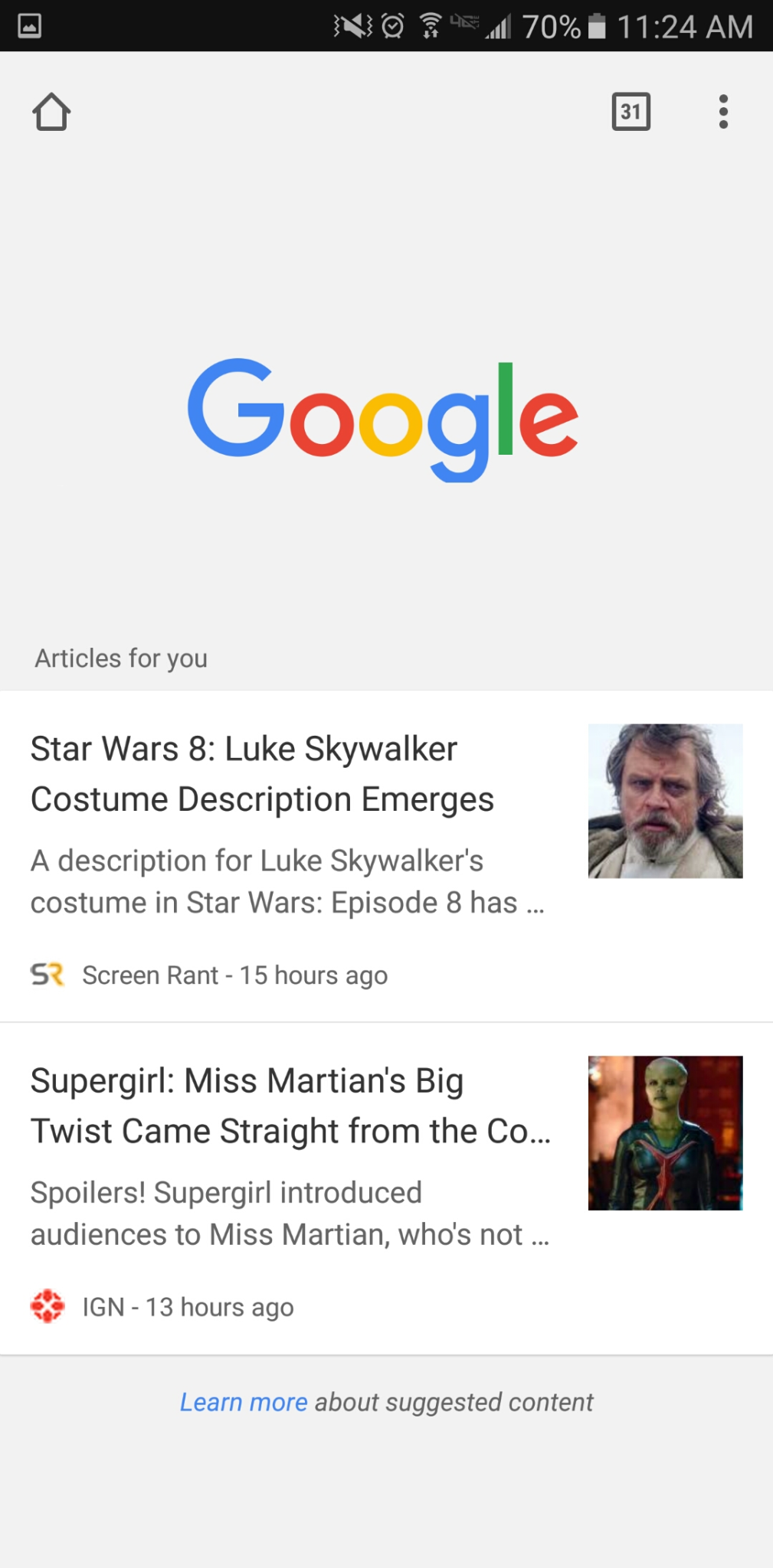Open the tab switcher showing 31 tabs
The width and height of the screenshot is (773, 1568).
pos(631,112)
